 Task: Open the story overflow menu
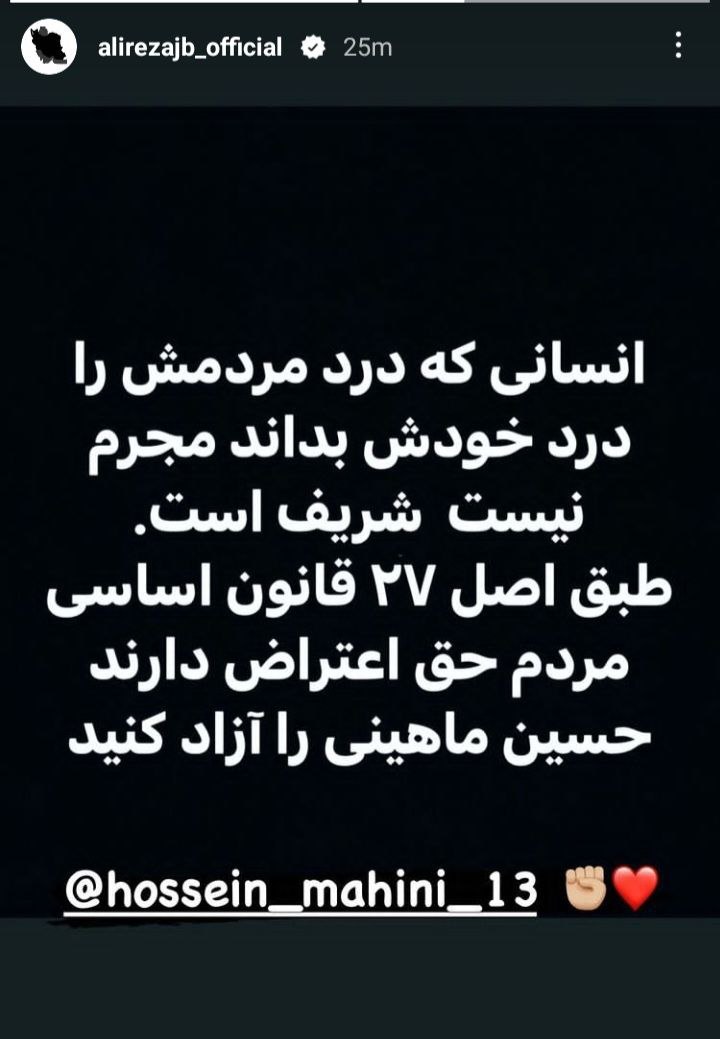pyautogui.click(x=678, y=45)
